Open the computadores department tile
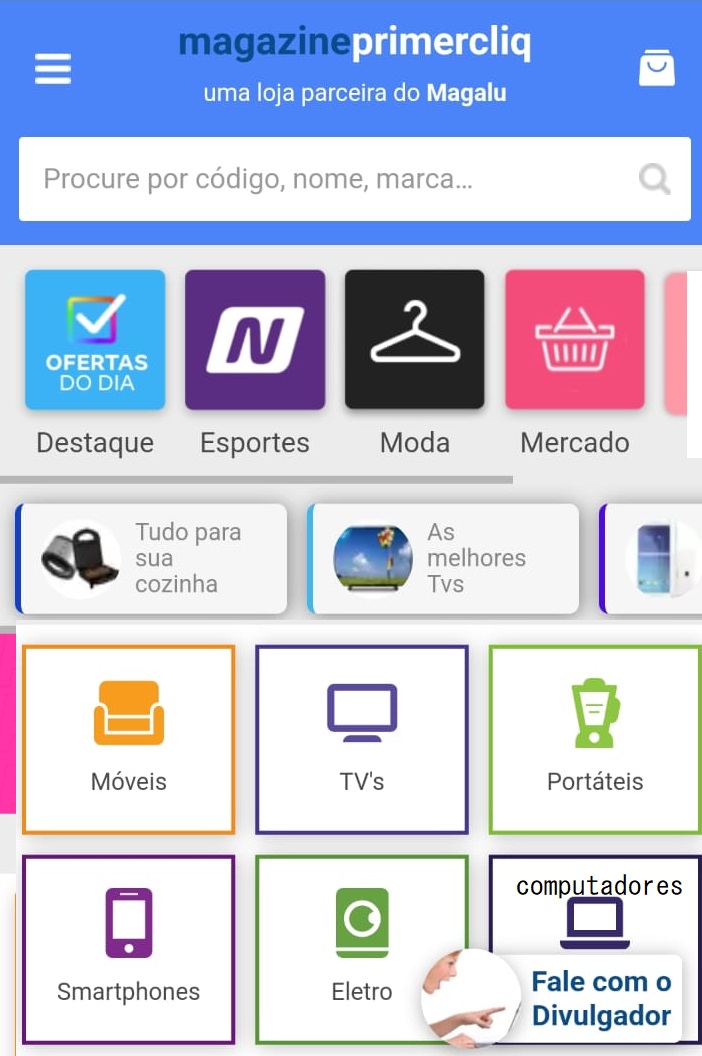Screen dimensions: 702x1056 pyautogui.click(x=596, y=905)
